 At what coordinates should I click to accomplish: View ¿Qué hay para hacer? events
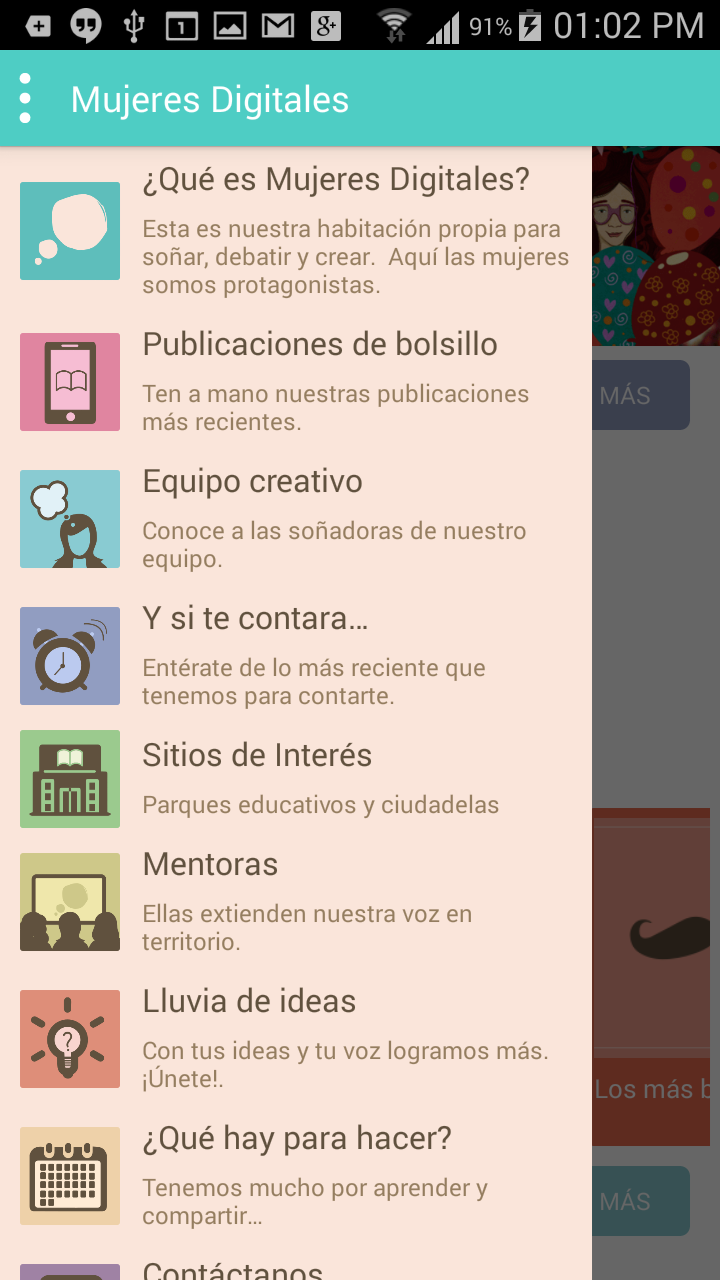(x=296, y=1175)
